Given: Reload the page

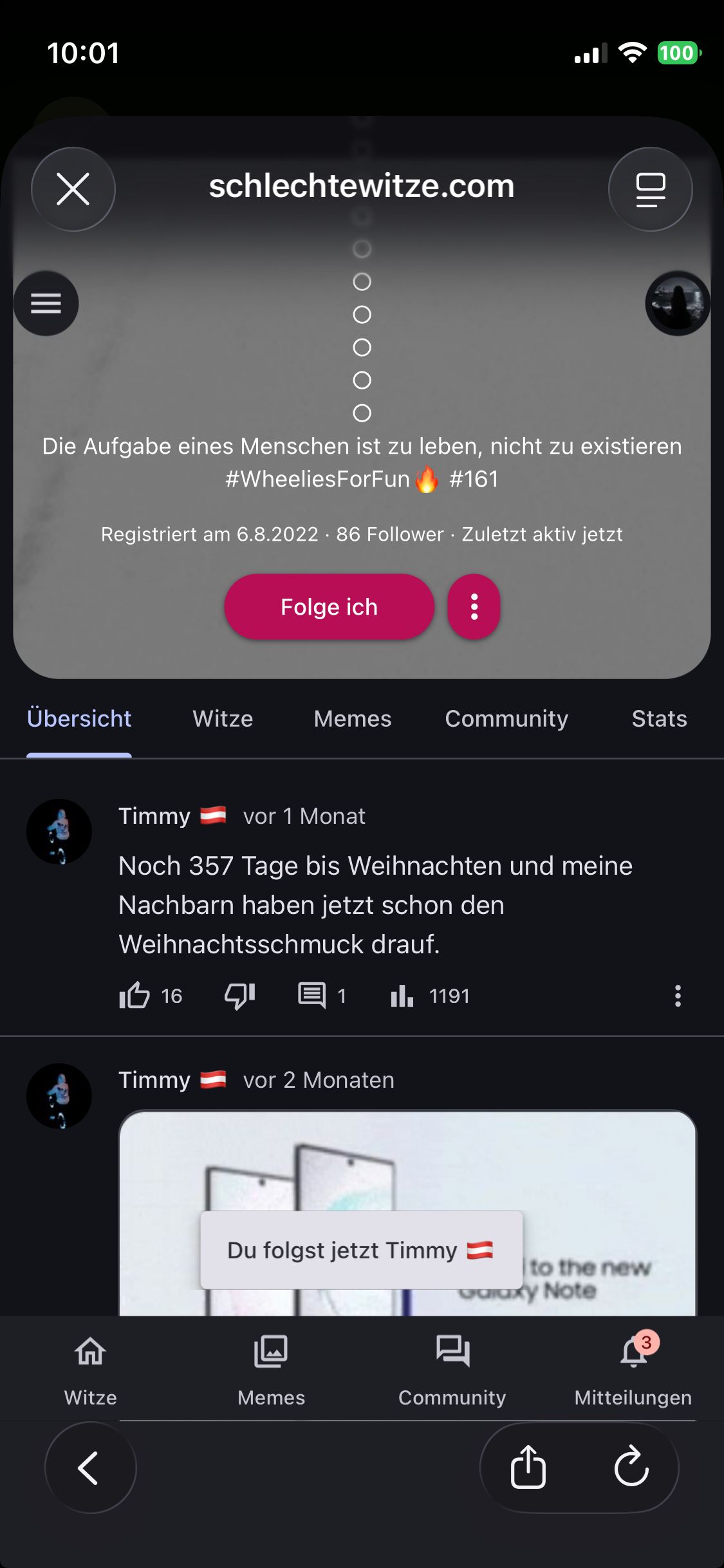Looking at the screenshot, I should pos(631,1468).
